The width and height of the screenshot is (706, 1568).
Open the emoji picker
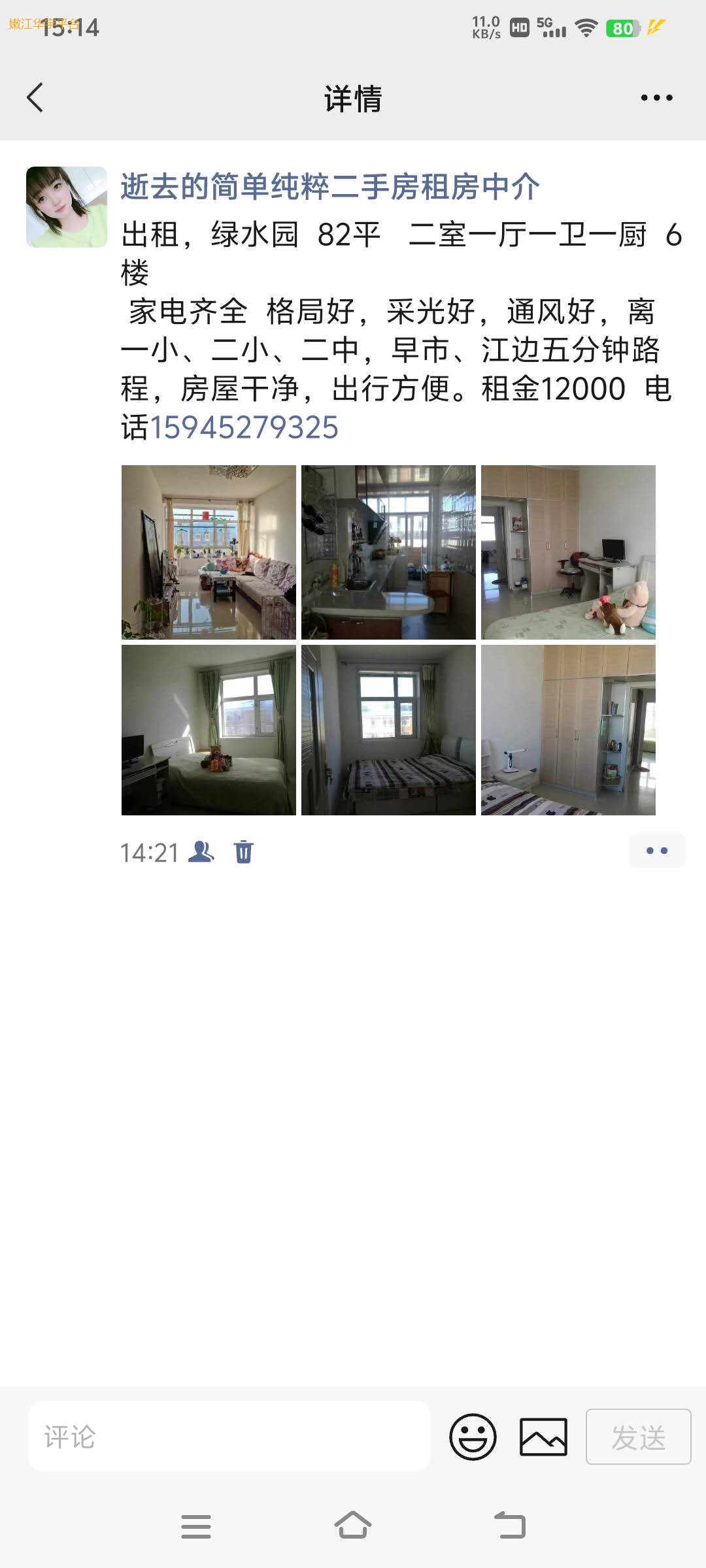coord(473,1437)
